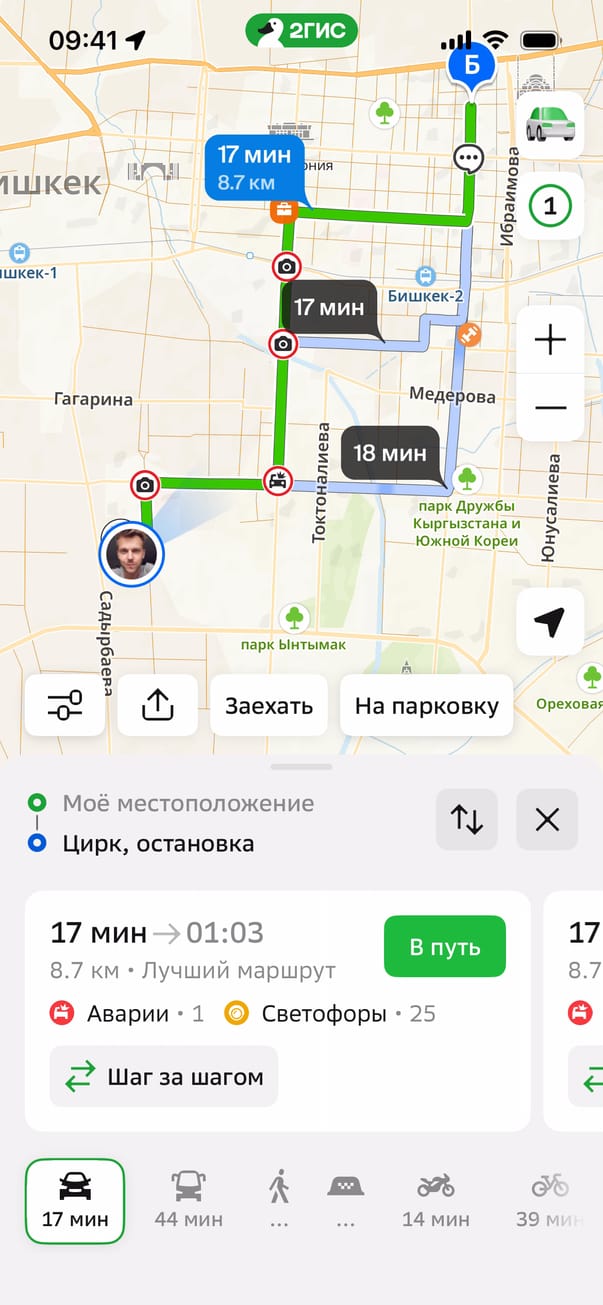Image resolution: width=603 pixels, height=1305 pixels.
Task: Center map on my location
Action: [x=550, y=622]
